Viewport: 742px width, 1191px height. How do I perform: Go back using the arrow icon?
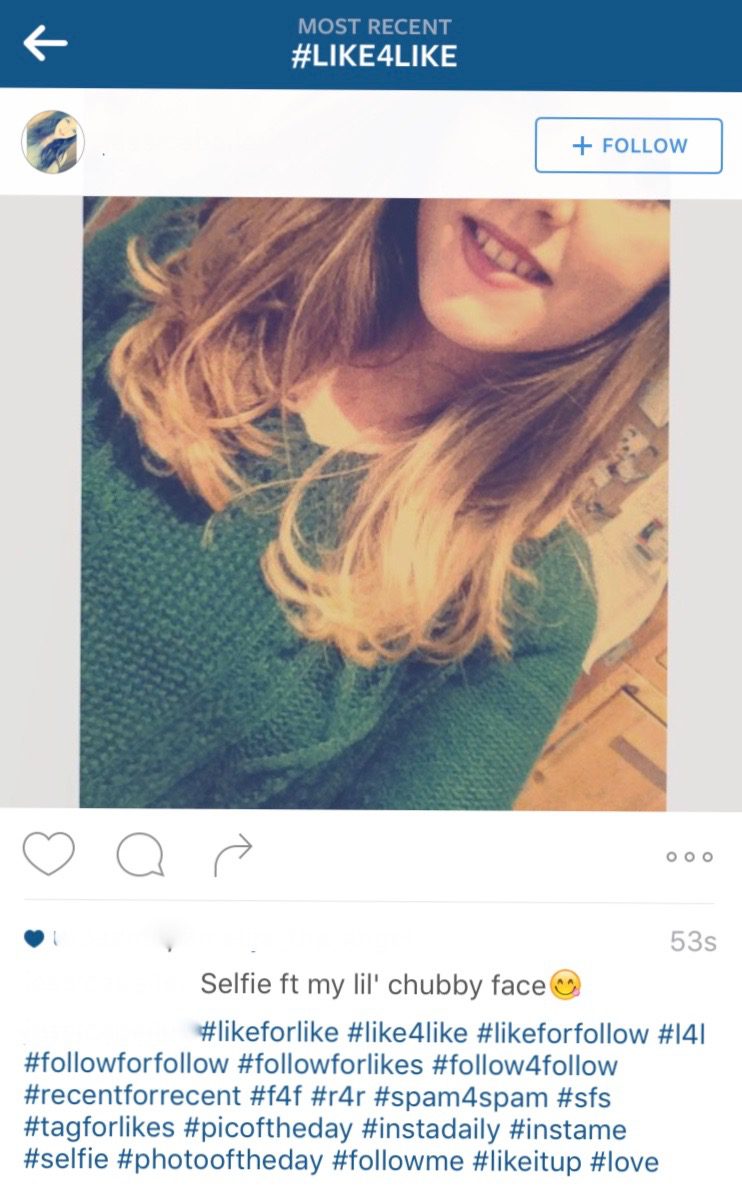click(x=45, y=43)
